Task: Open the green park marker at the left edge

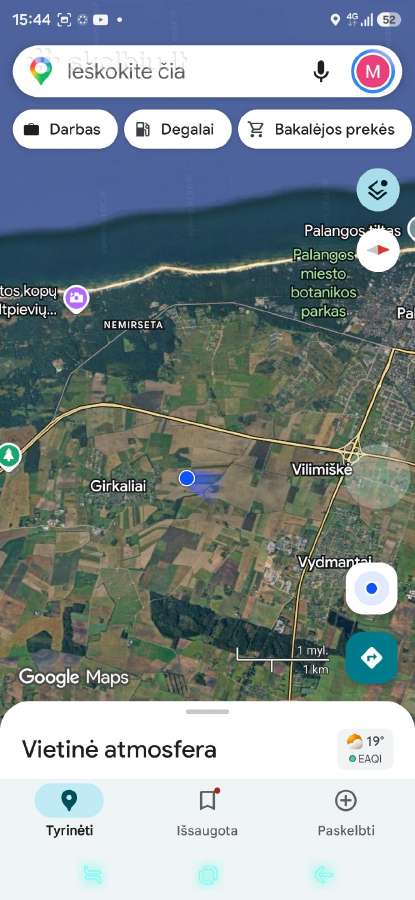Action: (x=10, y=457)
